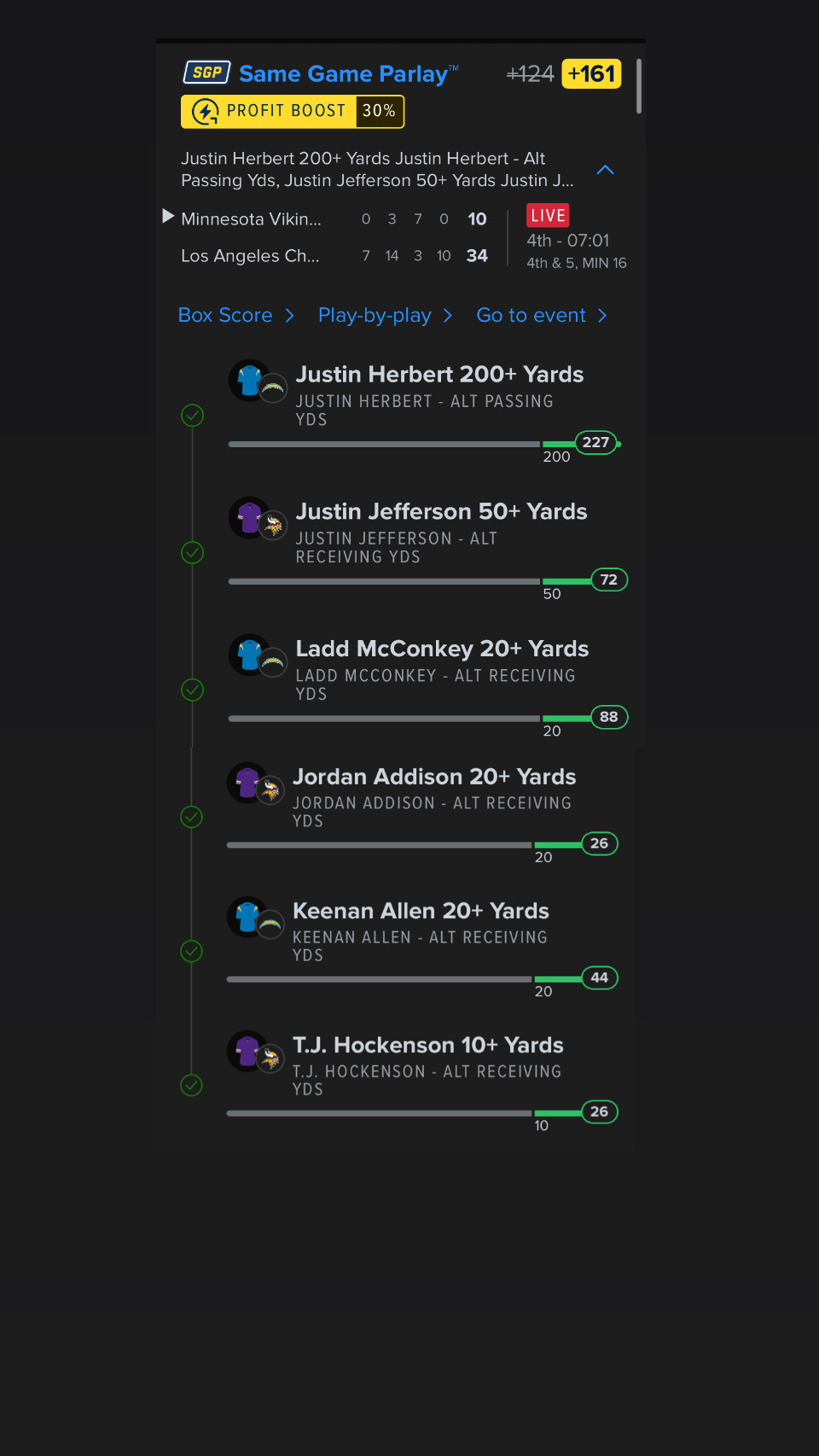The width and height of the screenshot is (819, 1456).
Task: Tap the Go to event link
Action: tap(541, 316)
